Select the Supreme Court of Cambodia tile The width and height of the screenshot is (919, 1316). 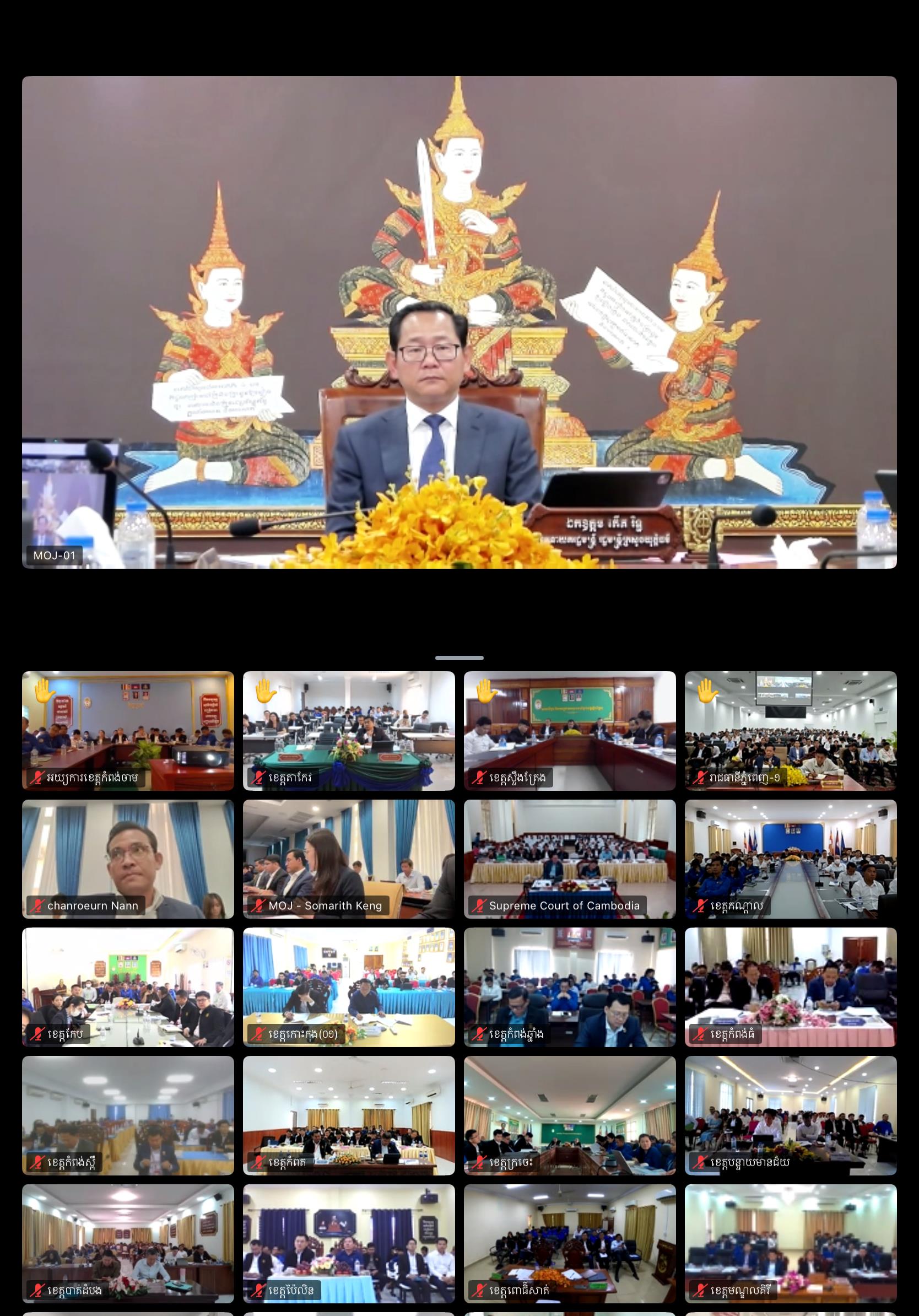tap(570, 859)
